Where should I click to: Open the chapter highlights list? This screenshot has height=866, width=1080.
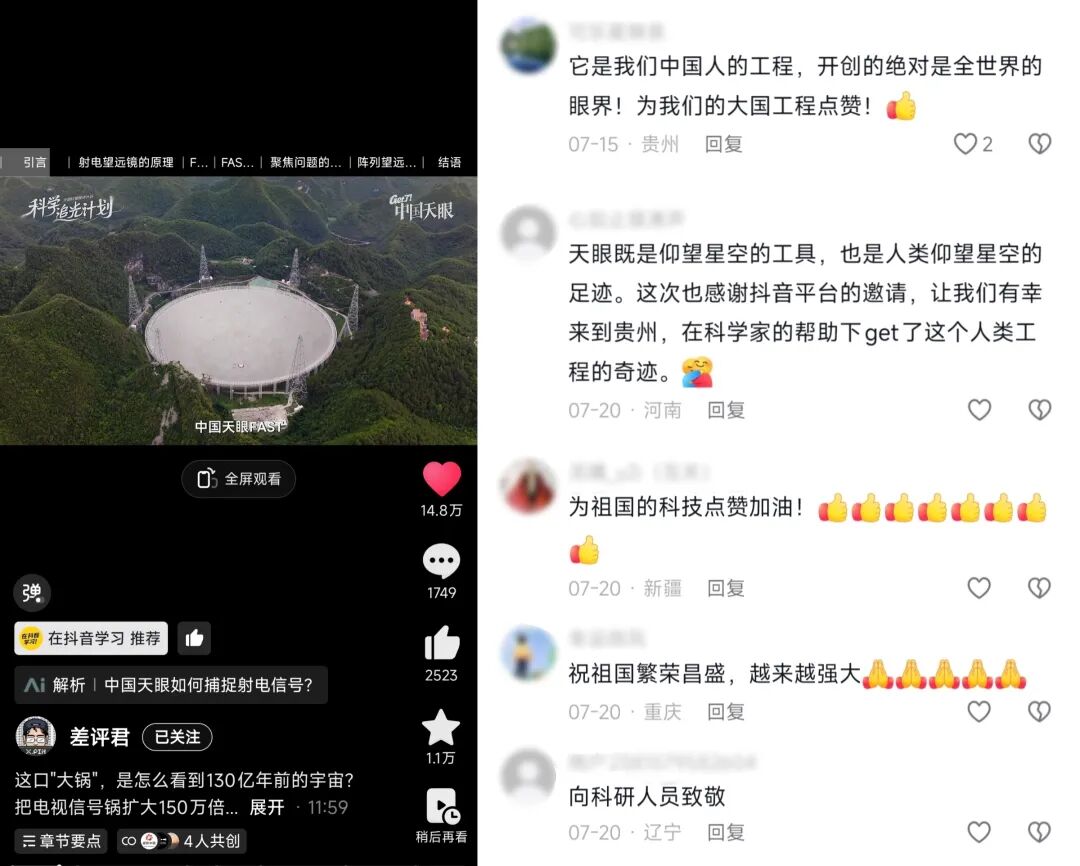(61, 841)
